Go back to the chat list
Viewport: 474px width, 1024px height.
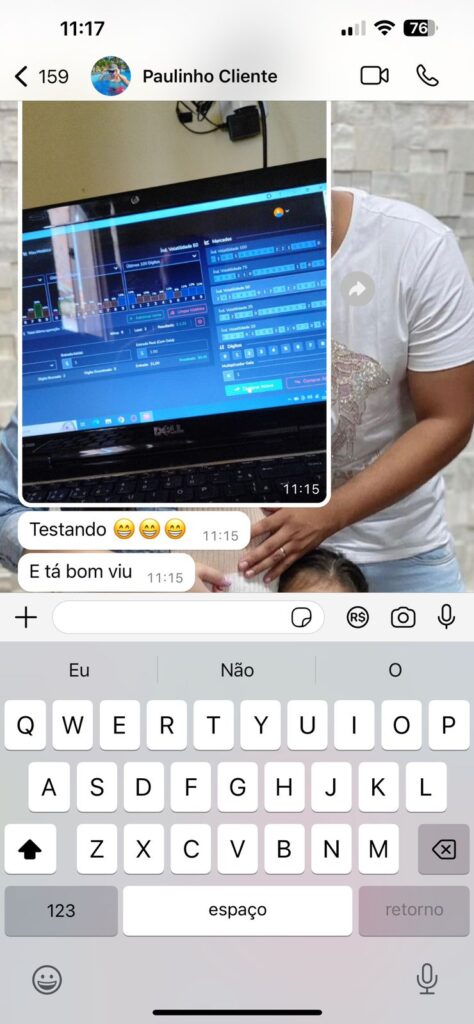(40, 76)
